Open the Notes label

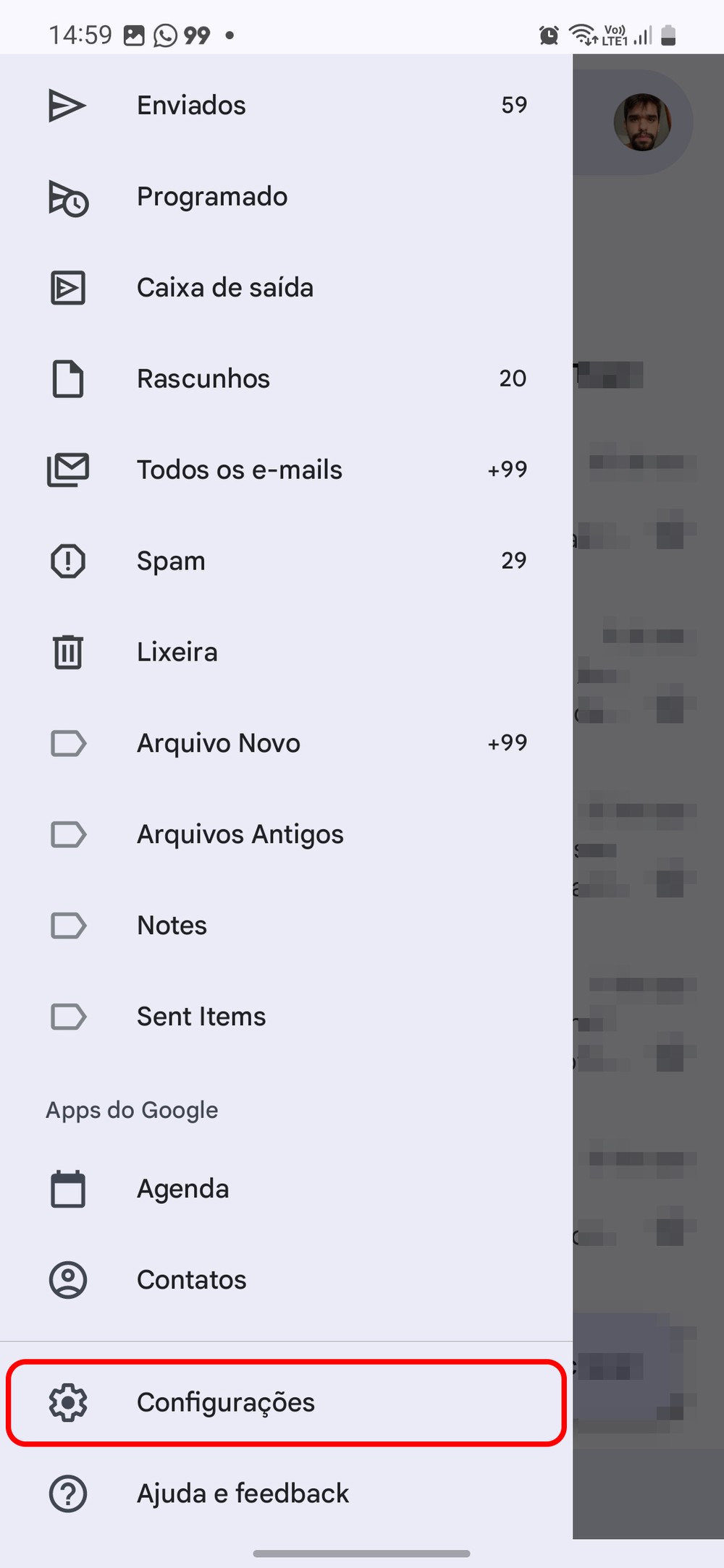(172, 926)
